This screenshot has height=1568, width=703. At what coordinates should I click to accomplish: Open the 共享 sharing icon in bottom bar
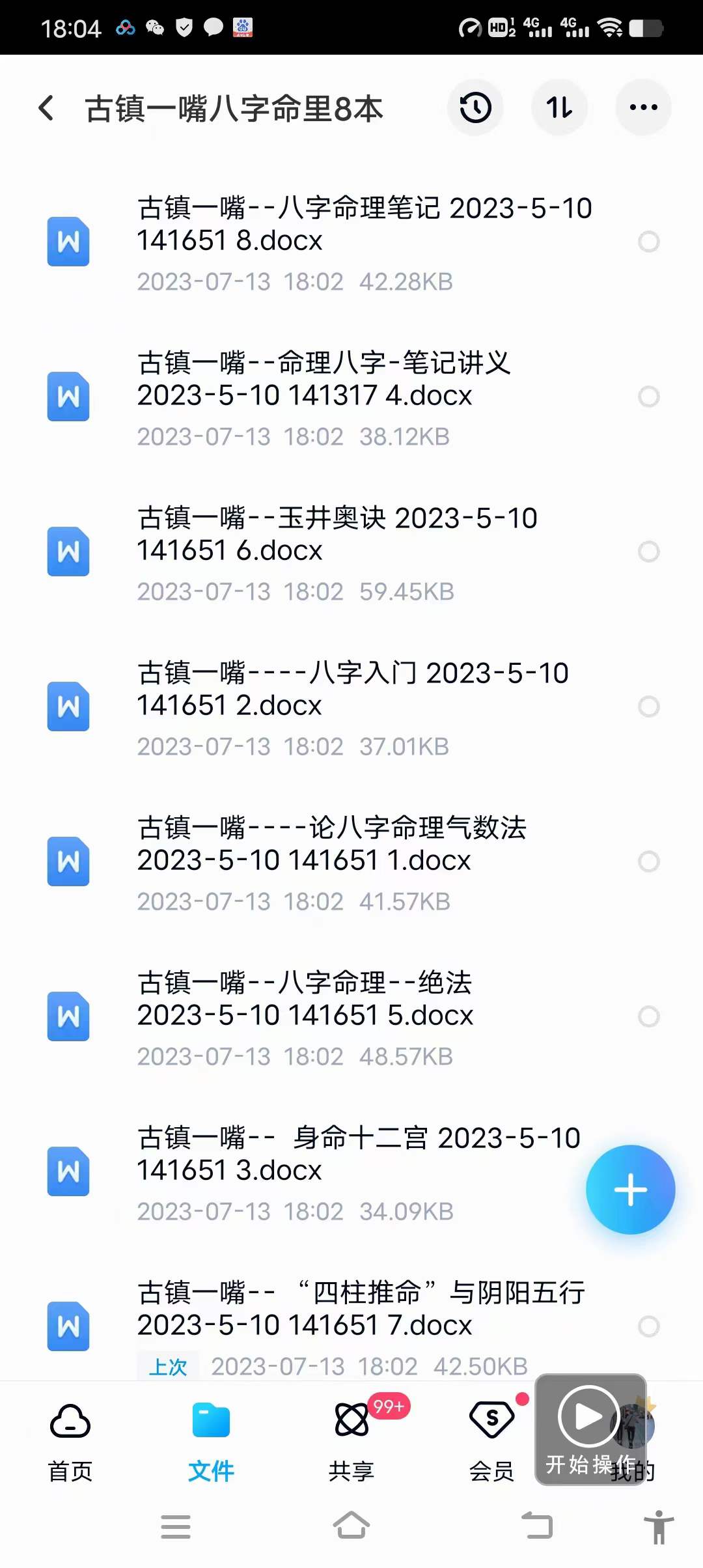(351, 1423)
